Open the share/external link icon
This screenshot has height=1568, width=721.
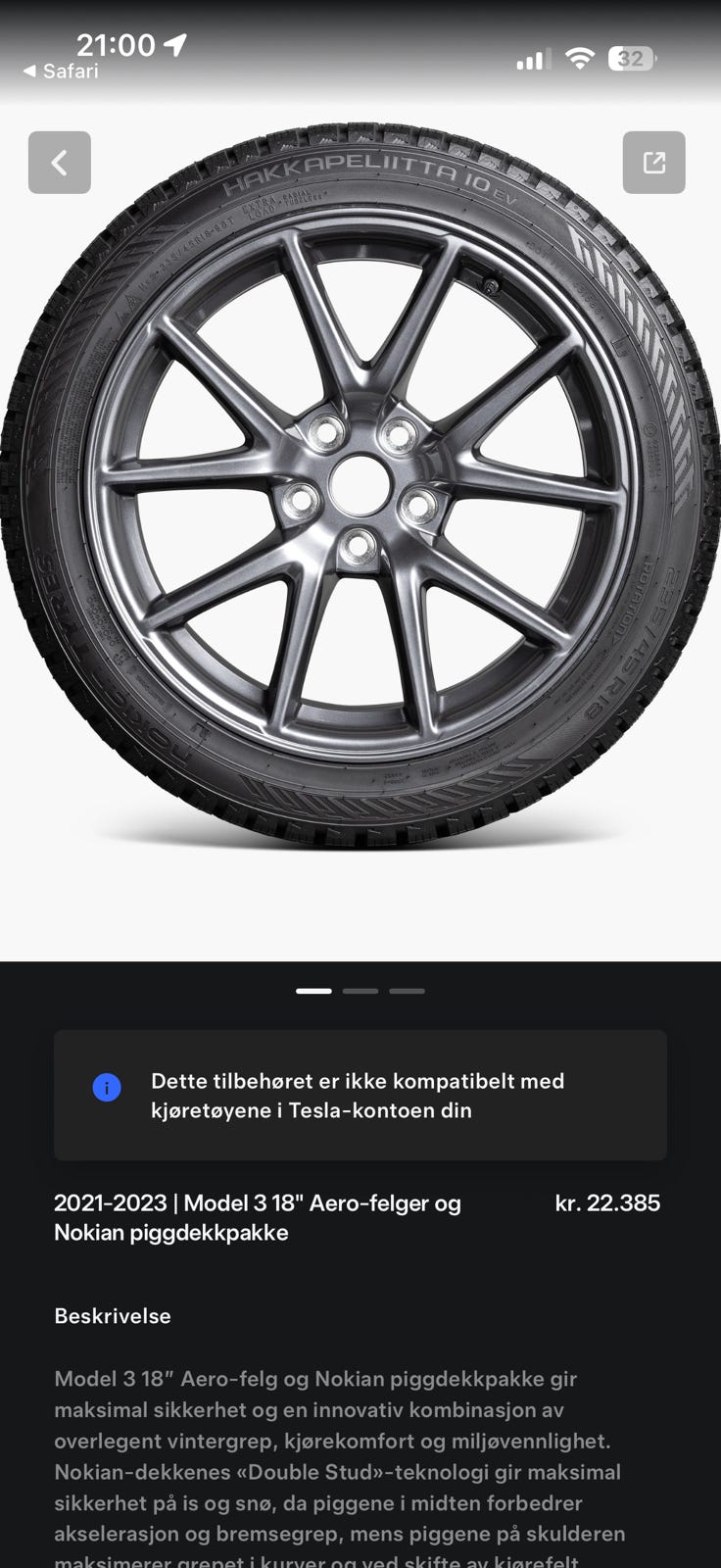pos(653,163)
